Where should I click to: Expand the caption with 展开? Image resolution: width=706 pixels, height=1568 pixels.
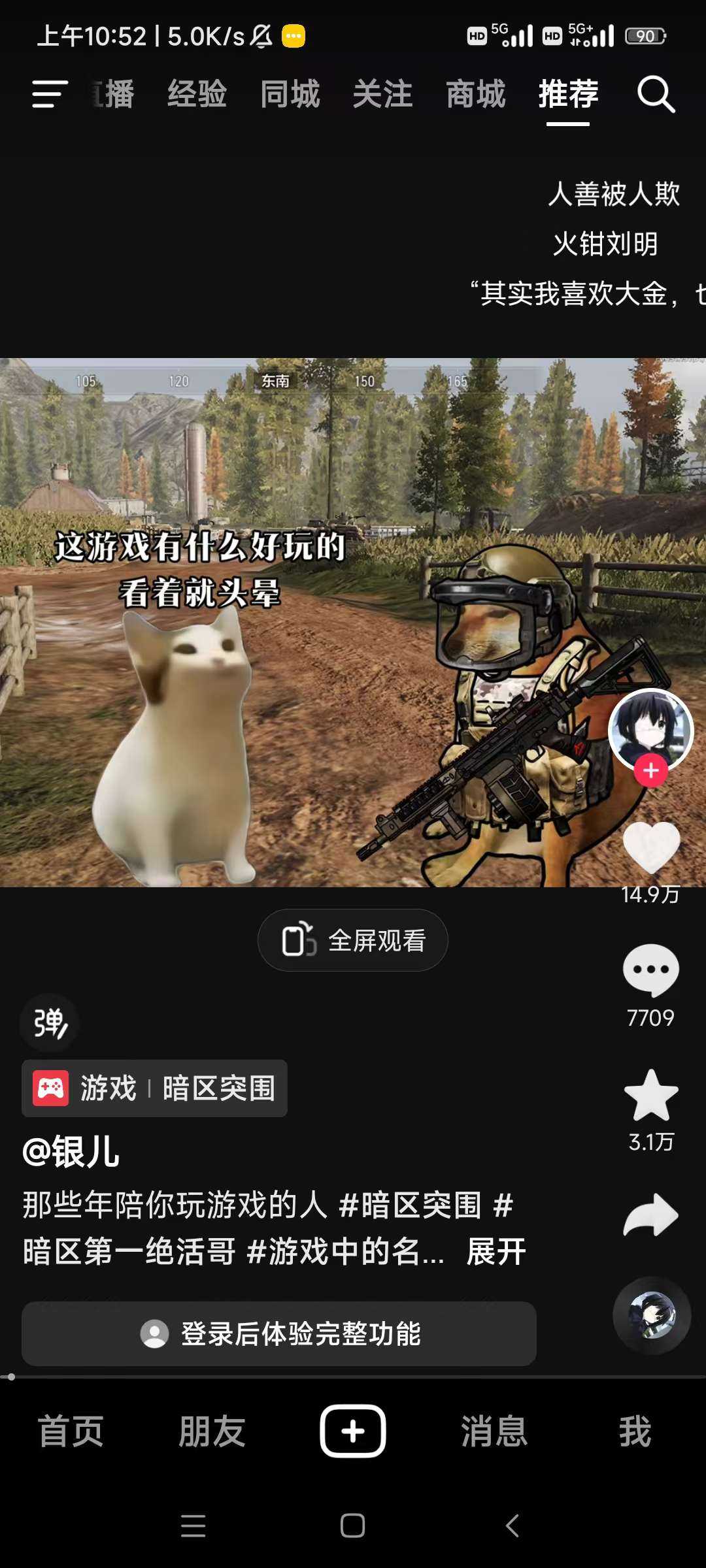496,1252
